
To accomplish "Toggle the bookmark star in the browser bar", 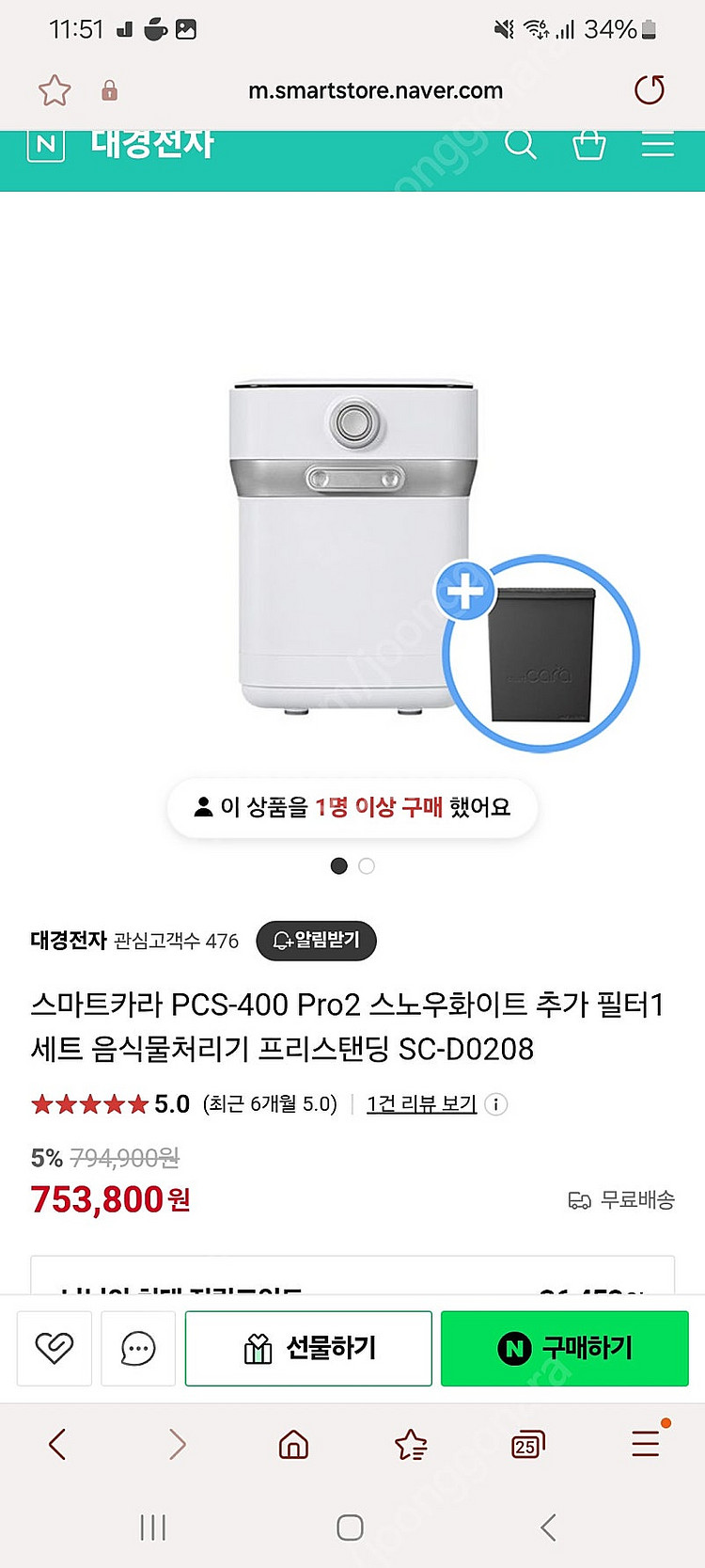I will coord(54,90).
